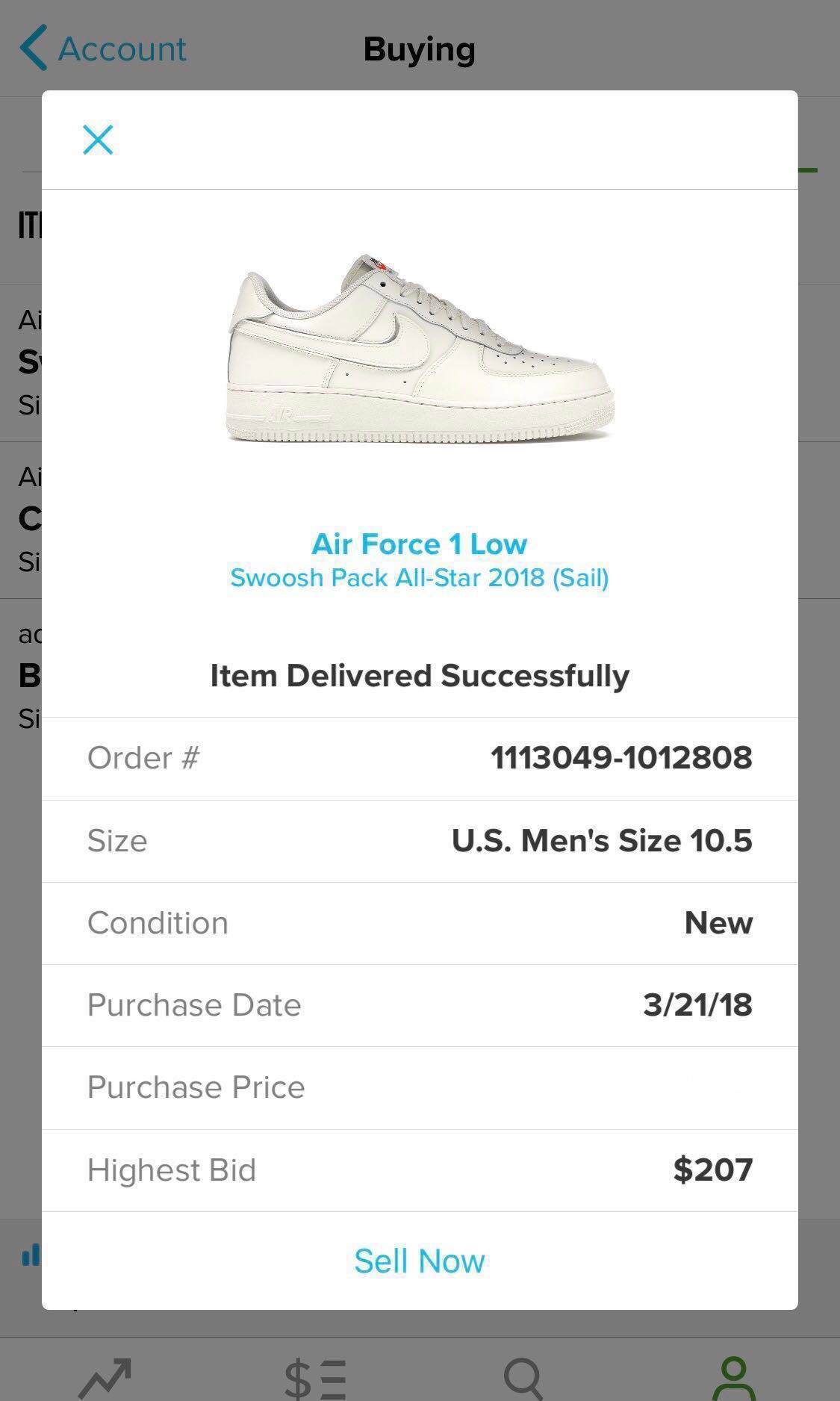Open the Air Force 1 Low product link
Viewport: 840px width, 1401px height.
(x=420, y=544)
